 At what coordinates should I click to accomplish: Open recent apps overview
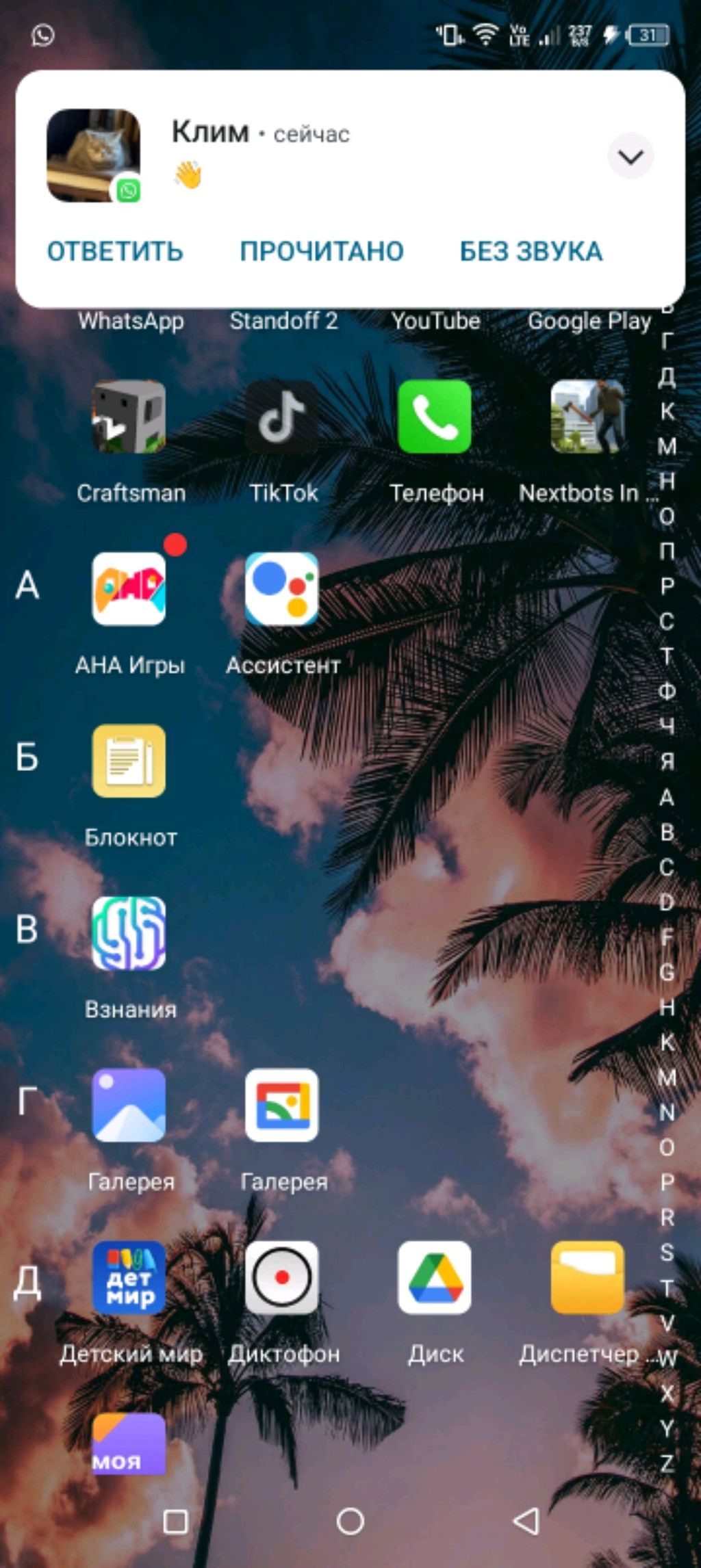175,1521
